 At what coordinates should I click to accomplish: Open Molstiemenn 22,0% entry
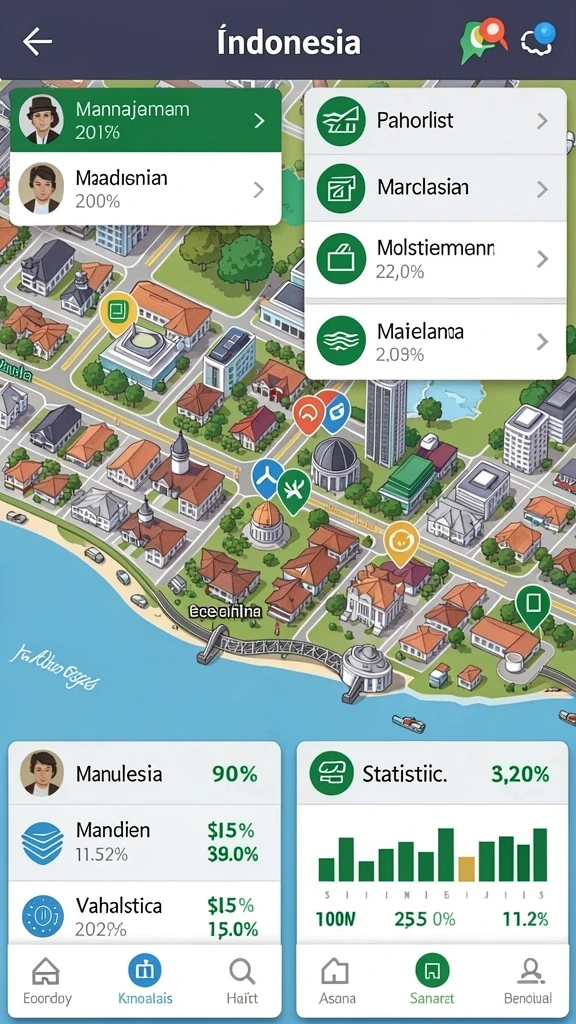tap(435, 259)
